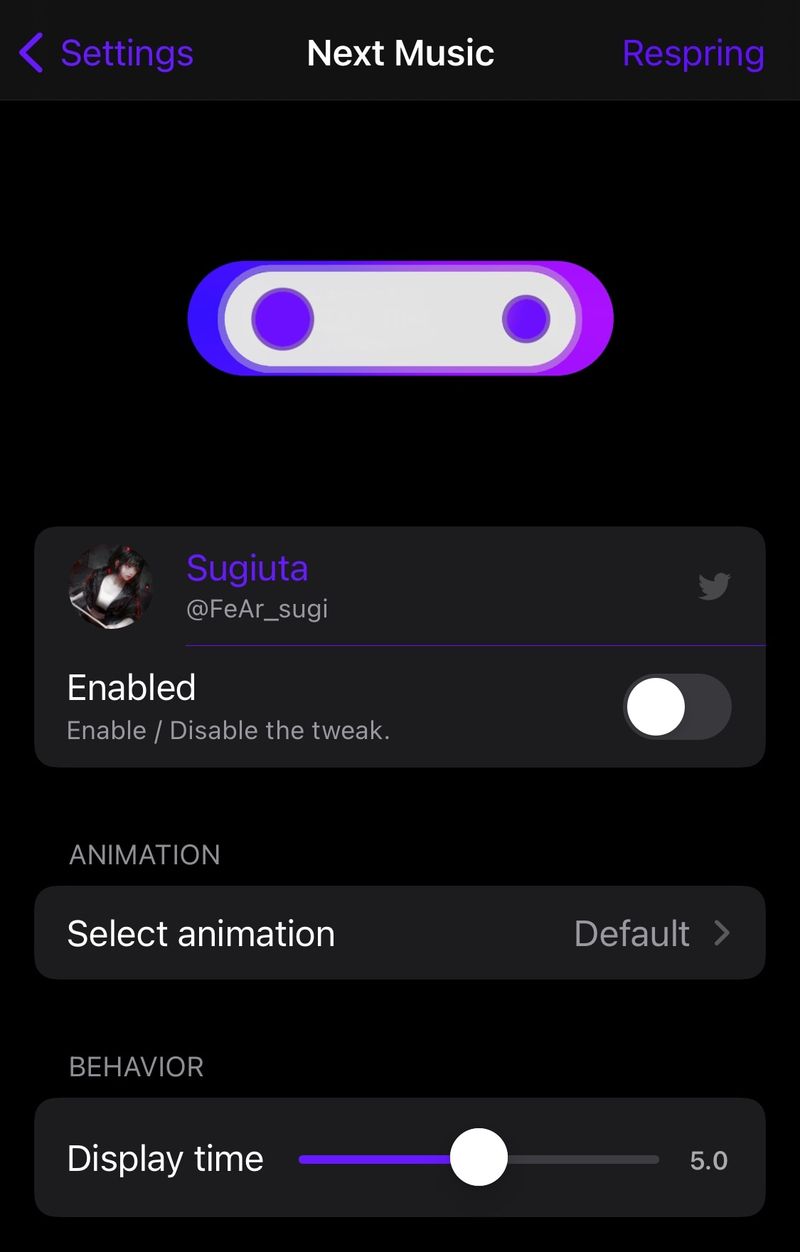Open Sugiuta's Twitter profile row
800x1252 pixels.
400,586
